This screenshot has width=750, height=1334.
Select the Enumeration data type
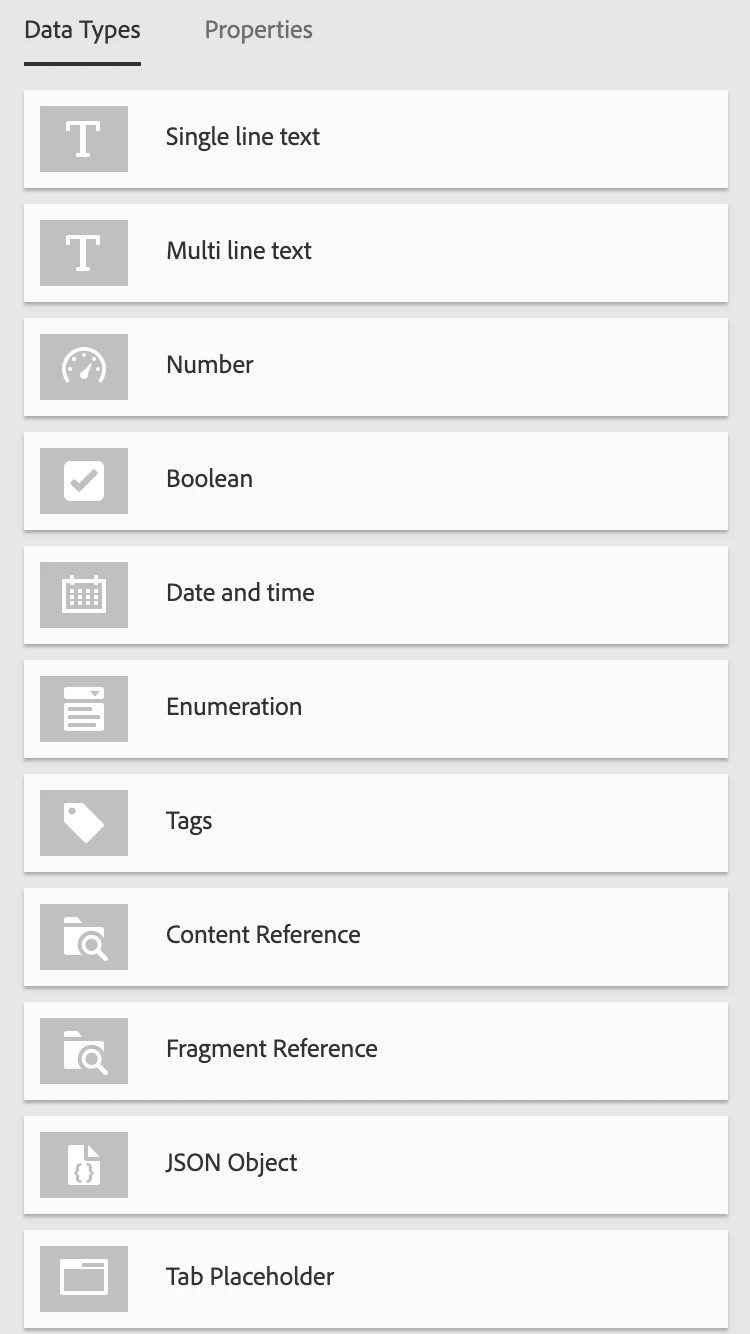coord(375,708)
